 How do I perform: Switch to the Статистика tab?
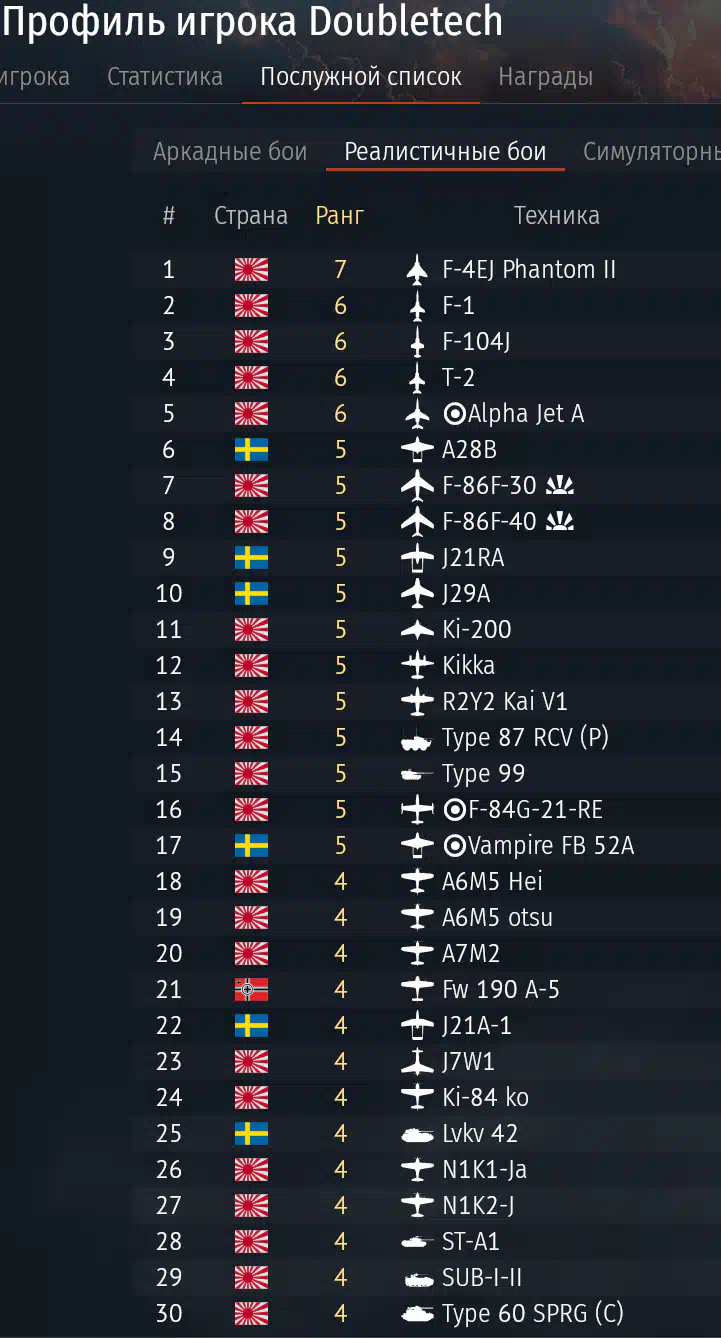click(x=165, y=77)
